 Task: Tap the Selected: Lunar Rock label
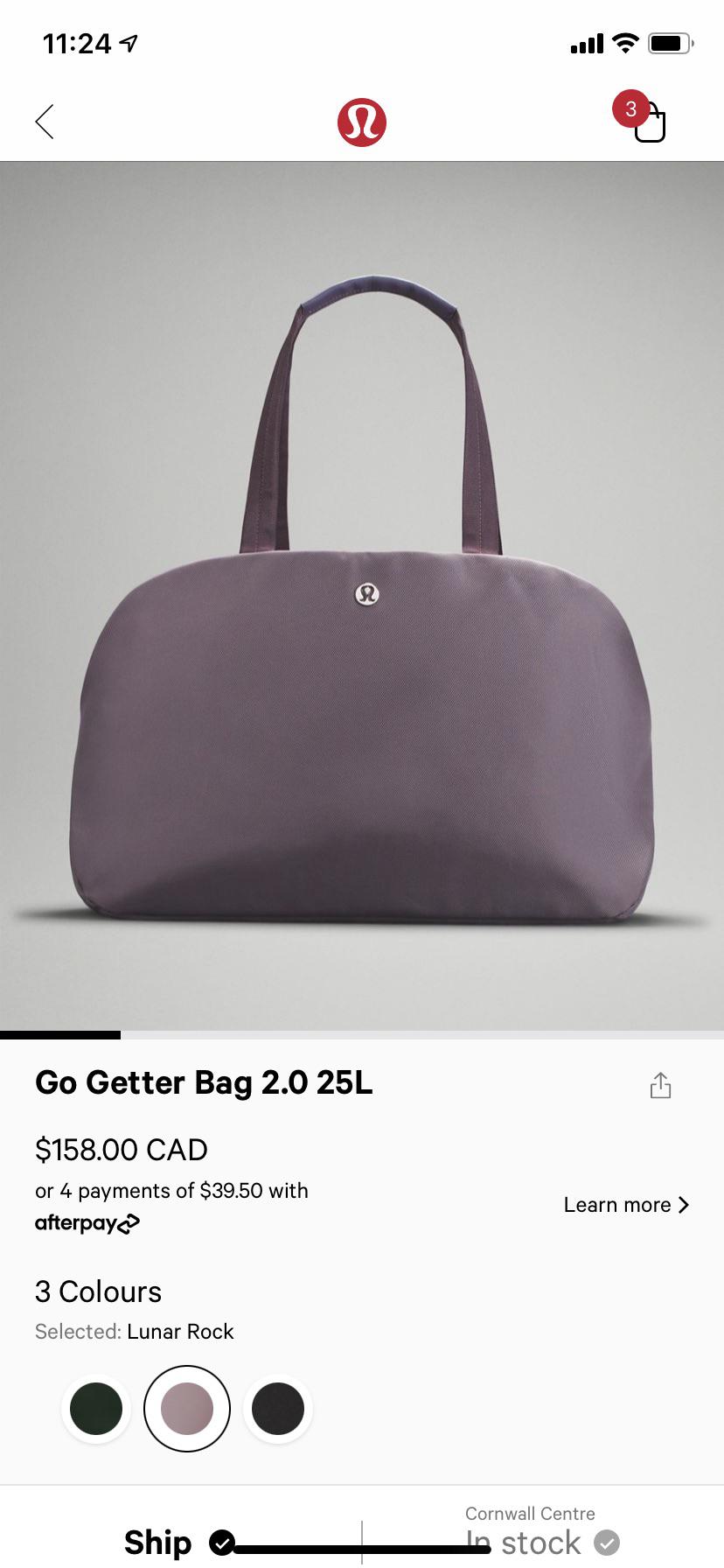(134, 1332)
